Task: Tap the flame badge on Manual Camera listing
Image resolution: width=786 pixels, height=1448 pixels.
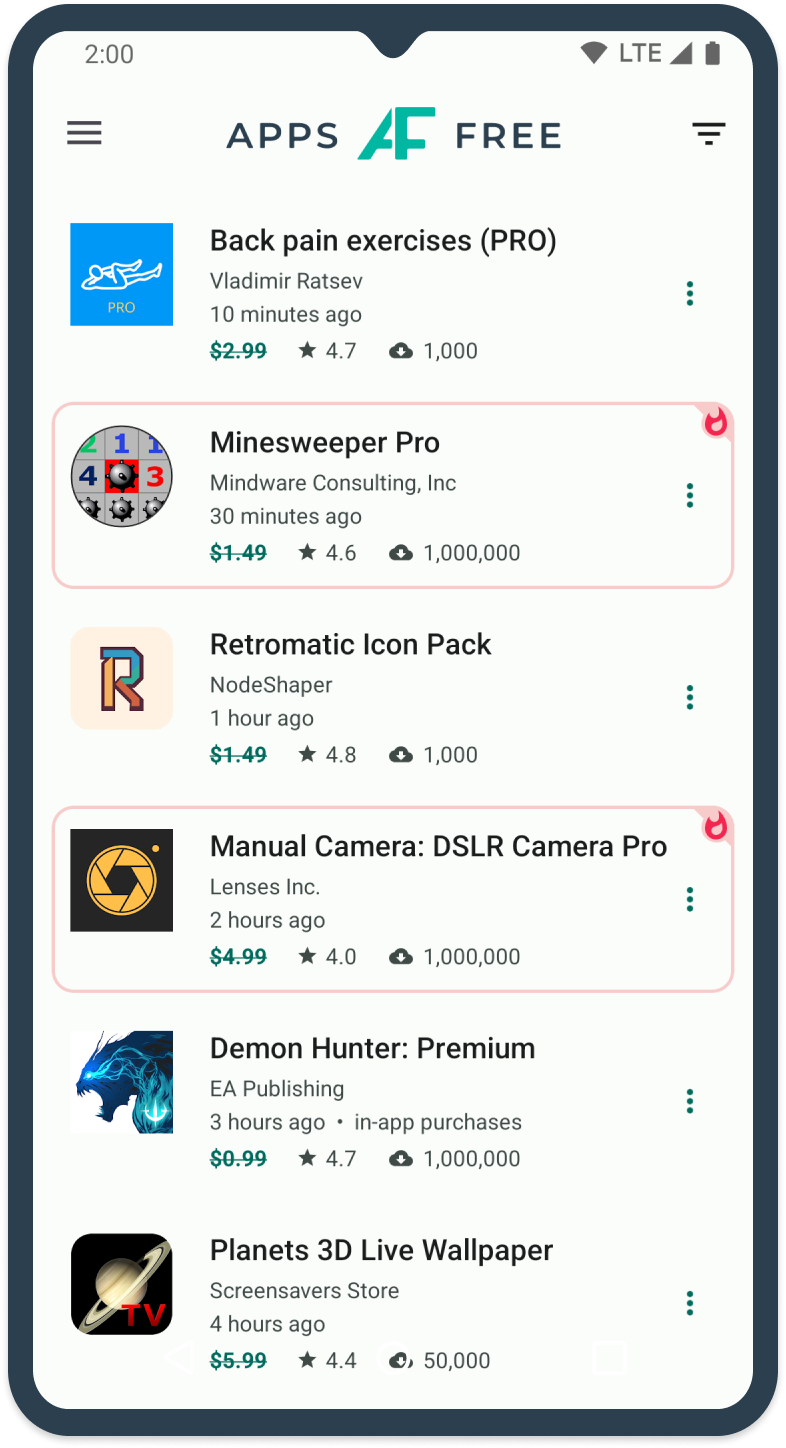Action: (x=716, y=827)
